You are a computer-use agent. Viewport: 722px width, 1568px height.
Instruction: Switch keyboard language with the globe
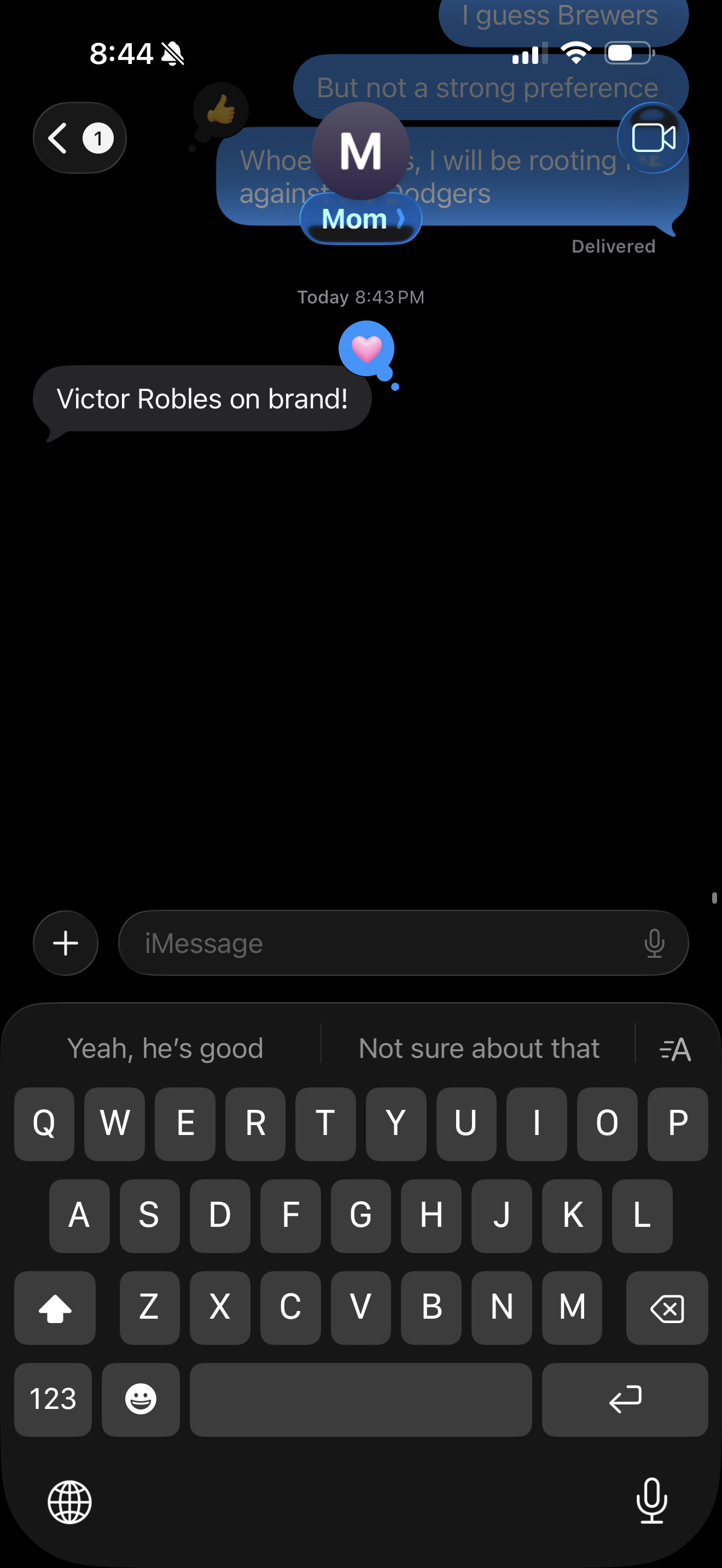[69, 1502]
